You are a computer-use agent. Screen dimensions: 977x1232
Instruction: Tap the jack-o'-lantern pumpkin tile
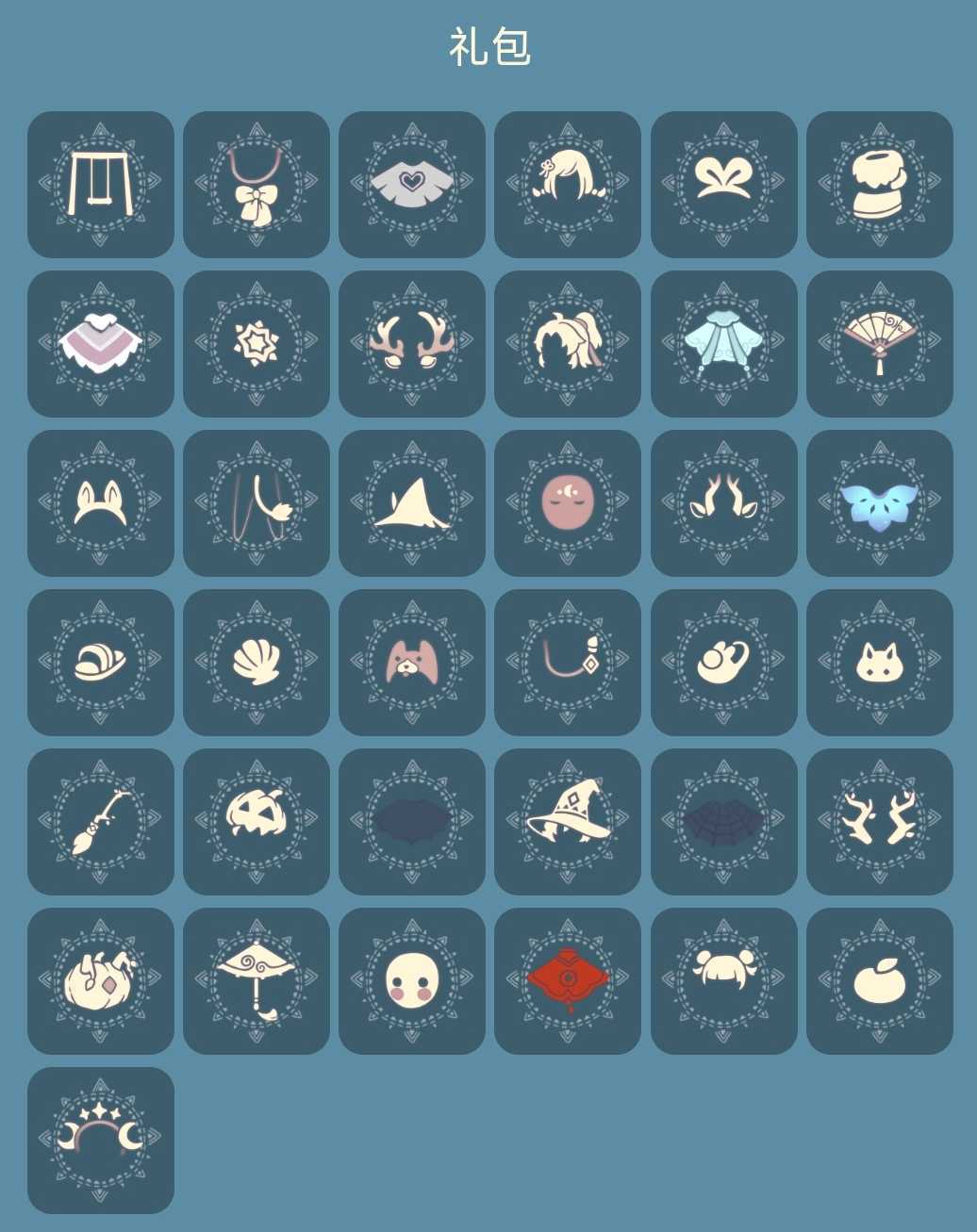(x=257, y=821)
